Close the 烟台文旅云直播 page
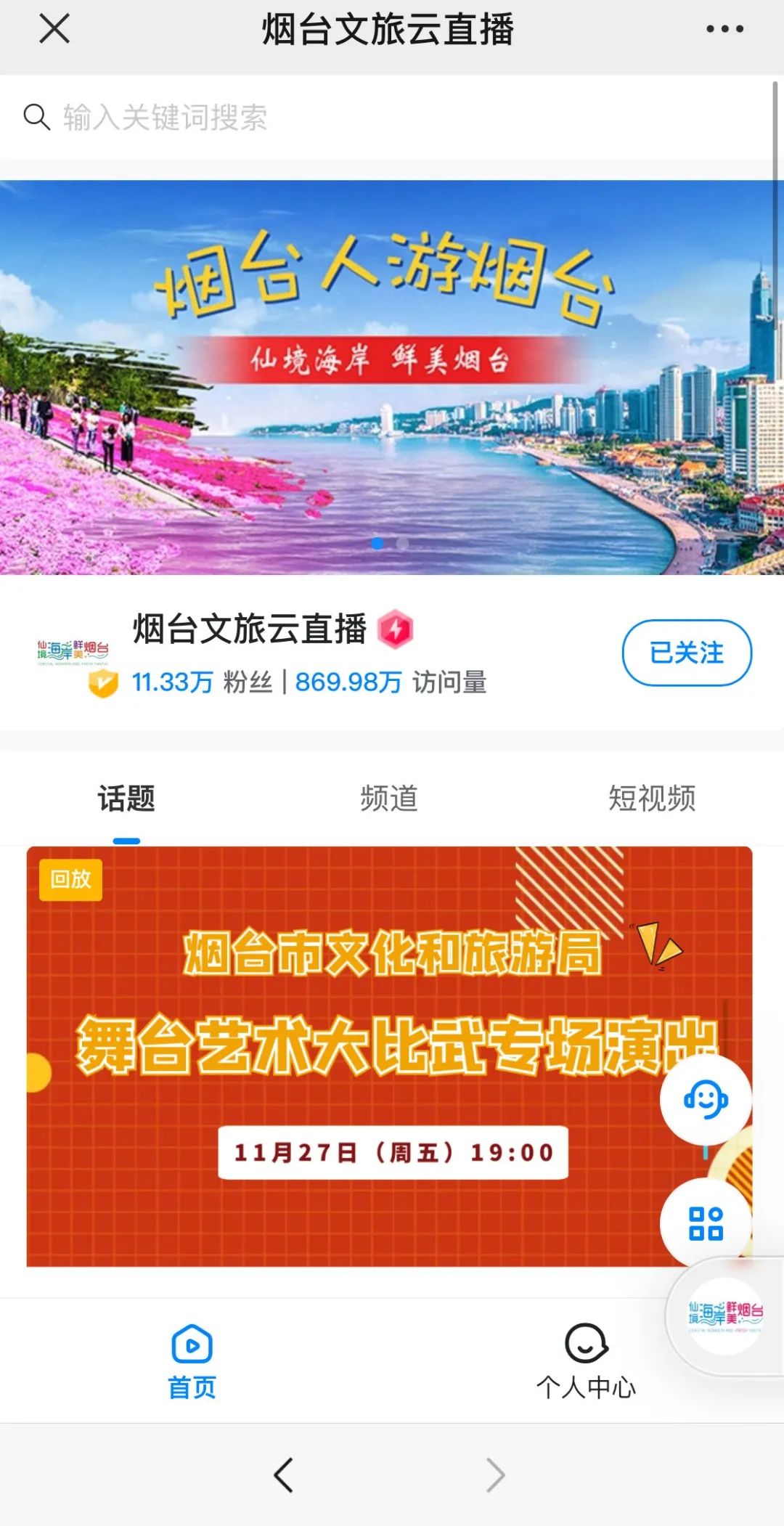The width and height of the screenshot is (784, 1526). pos(54,30)
